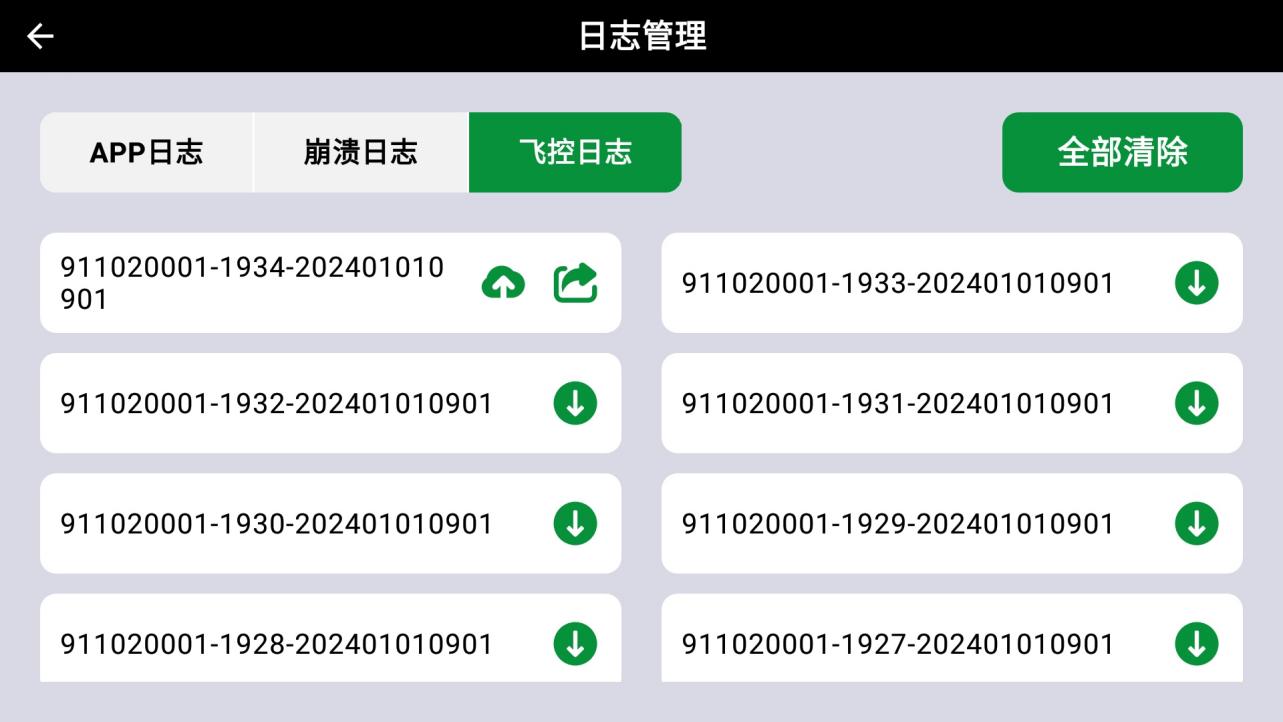The image size is (1283, 722).
Task: Go back using the top-left arrow
Action: pyautogui.click(x=40, y=36)
